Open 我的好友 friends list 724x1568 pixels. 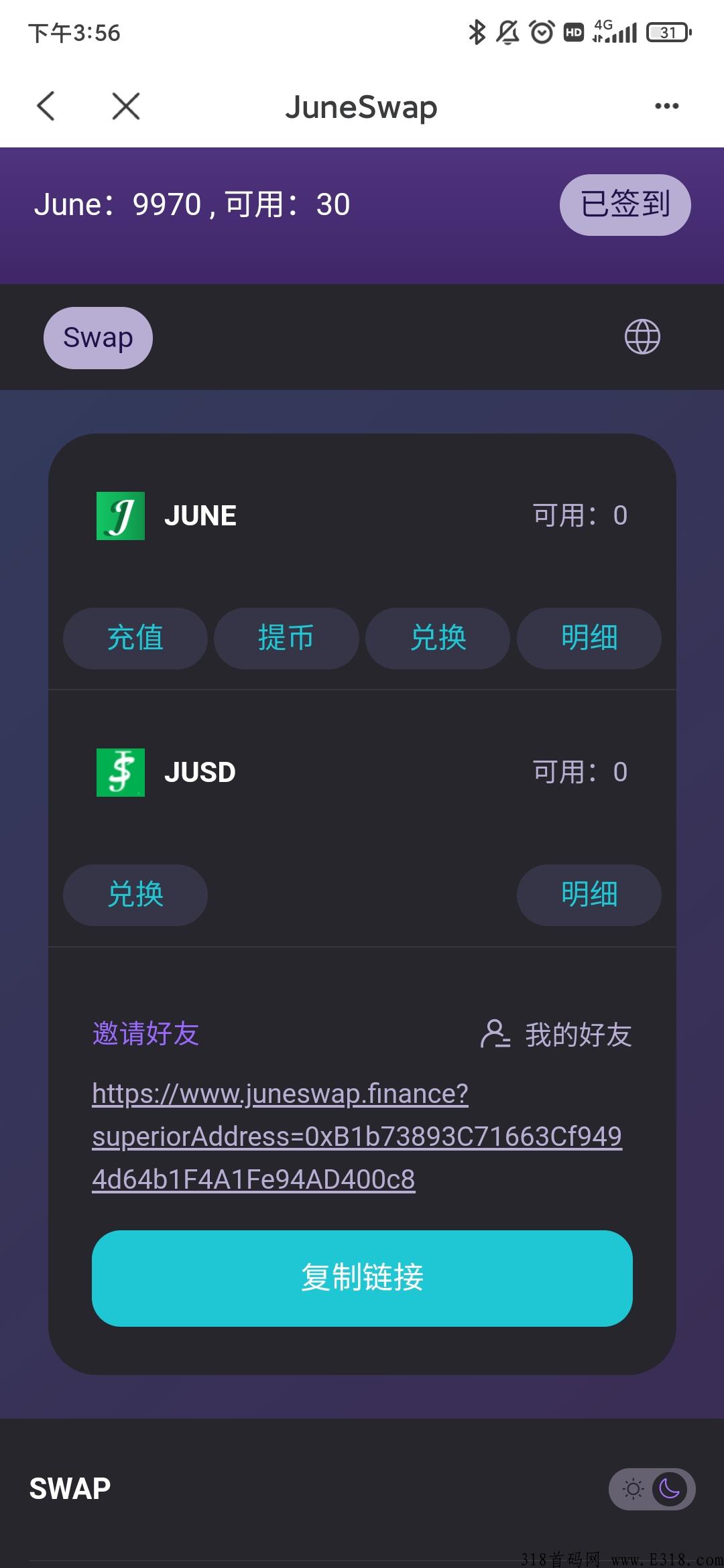[556, 1034]
